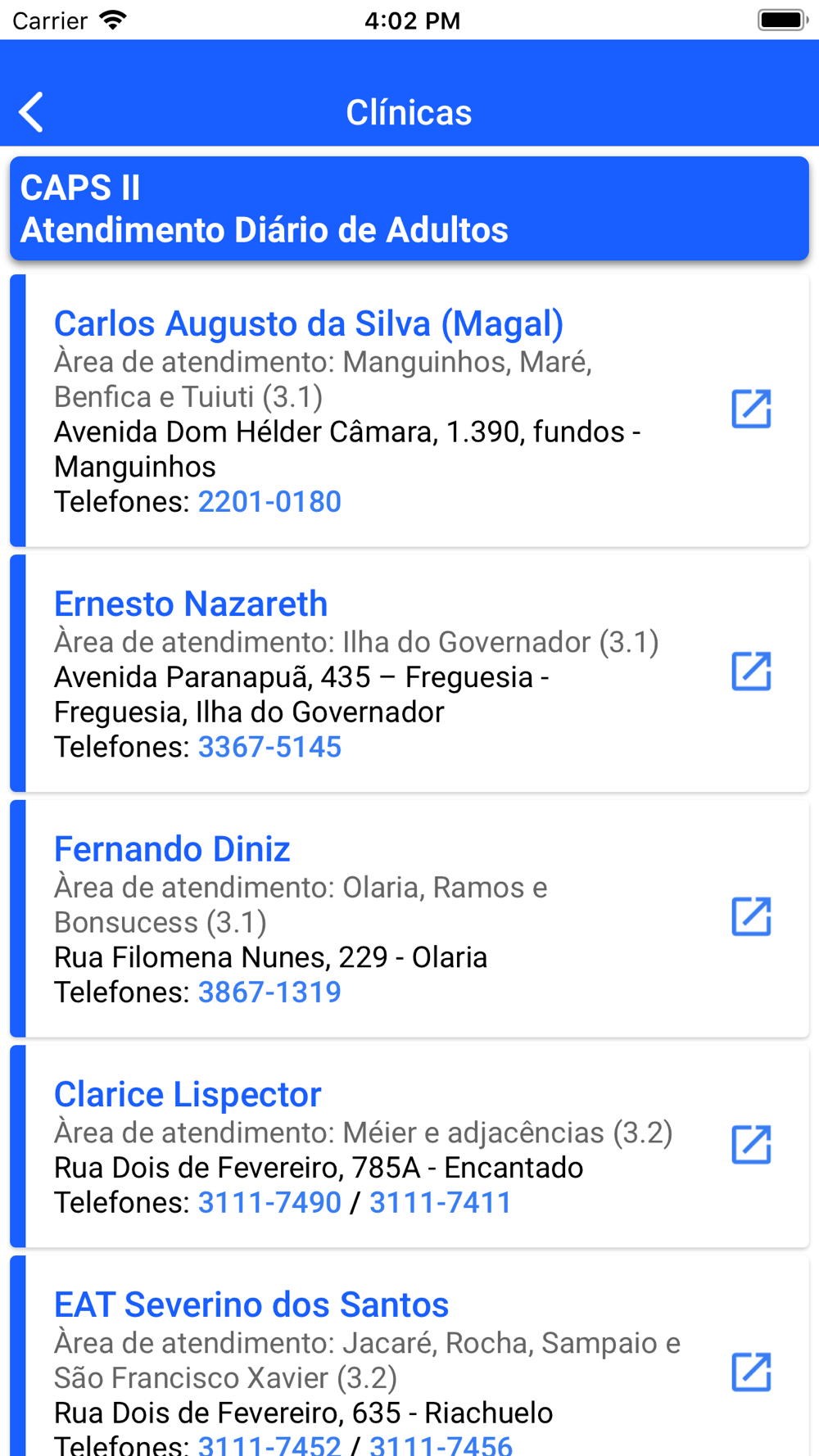Open external link icon for EAT Severino dos Santos
This screenshot has width=819, height=1456.
[x=751, y=1372]
